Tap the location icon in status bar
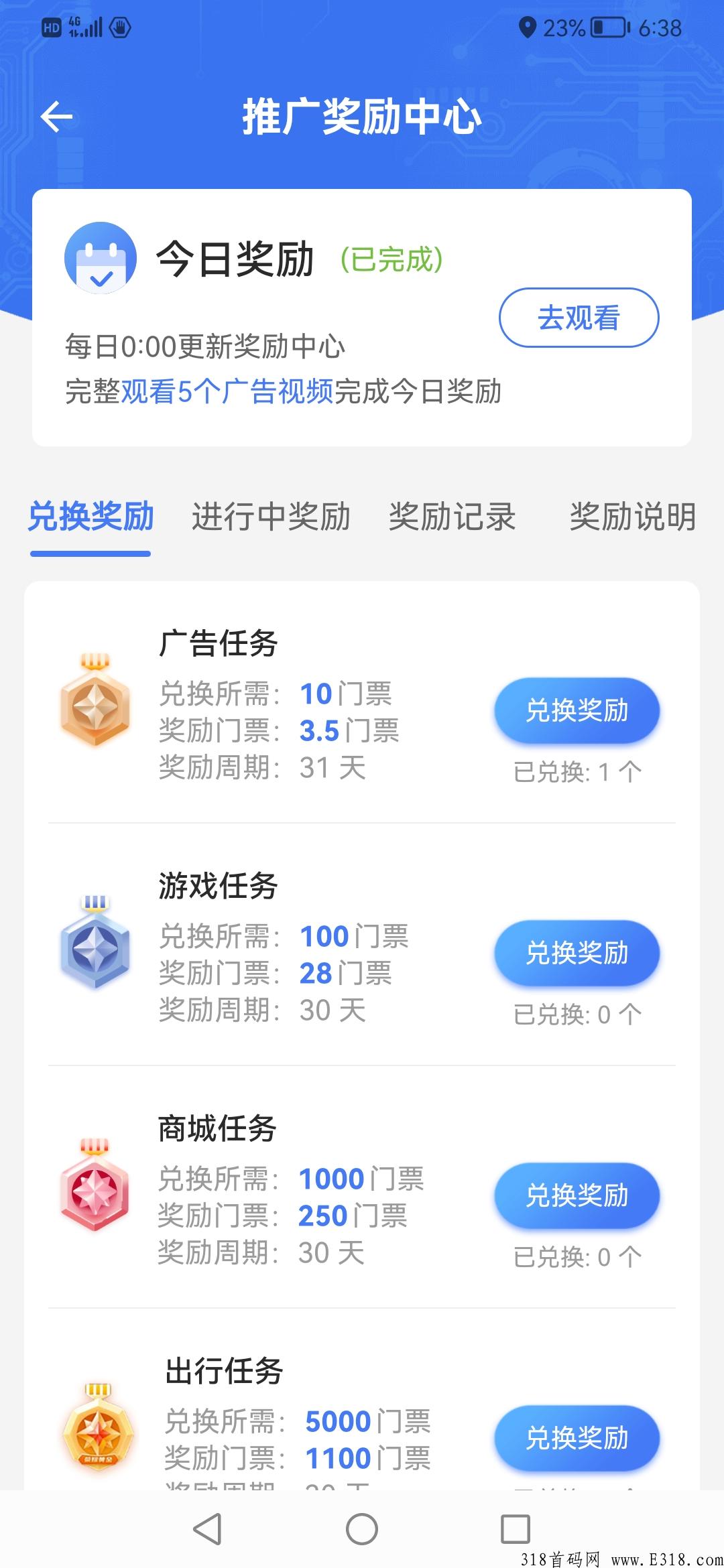Image resolution: width=724 pixels, height=1568 pixels. 527,27
